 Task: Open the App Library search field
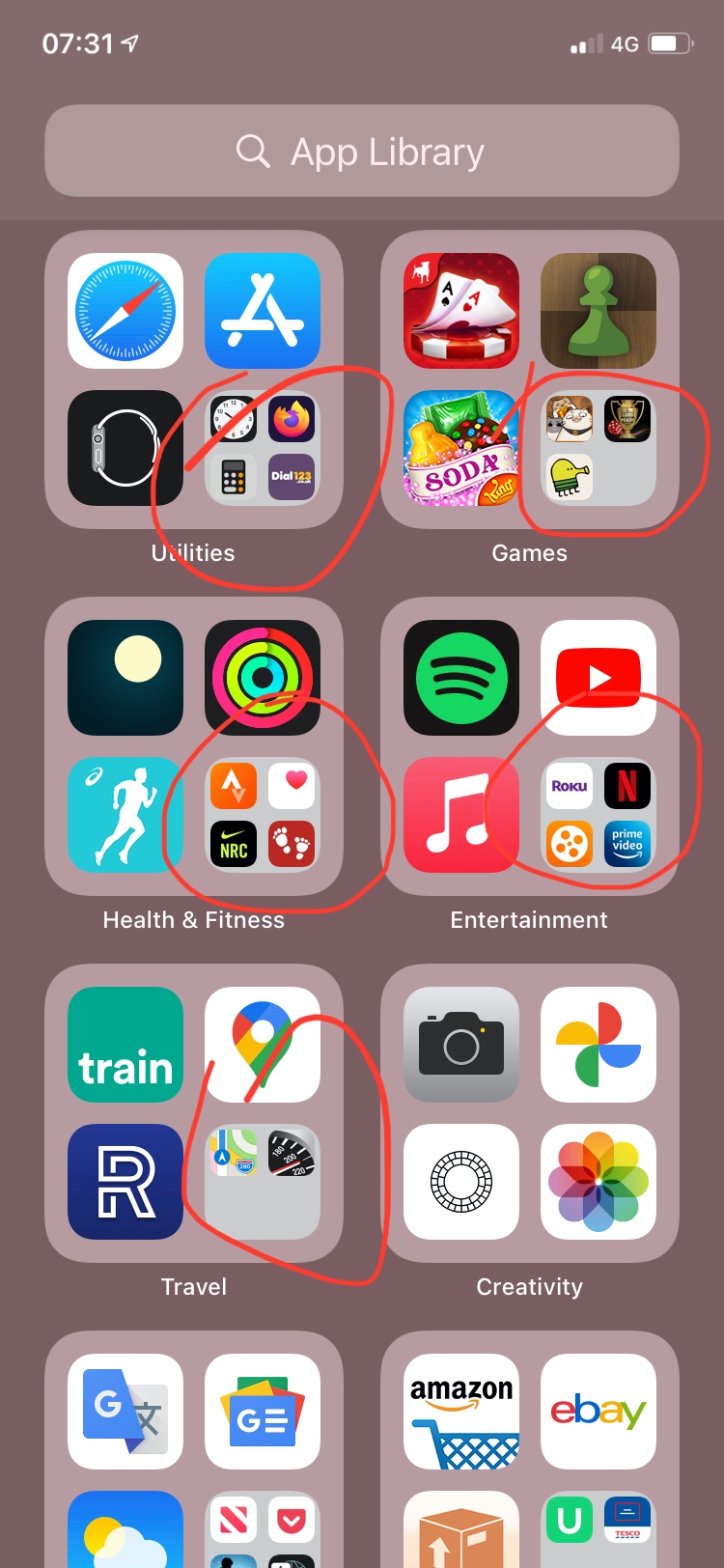(361, 152)
